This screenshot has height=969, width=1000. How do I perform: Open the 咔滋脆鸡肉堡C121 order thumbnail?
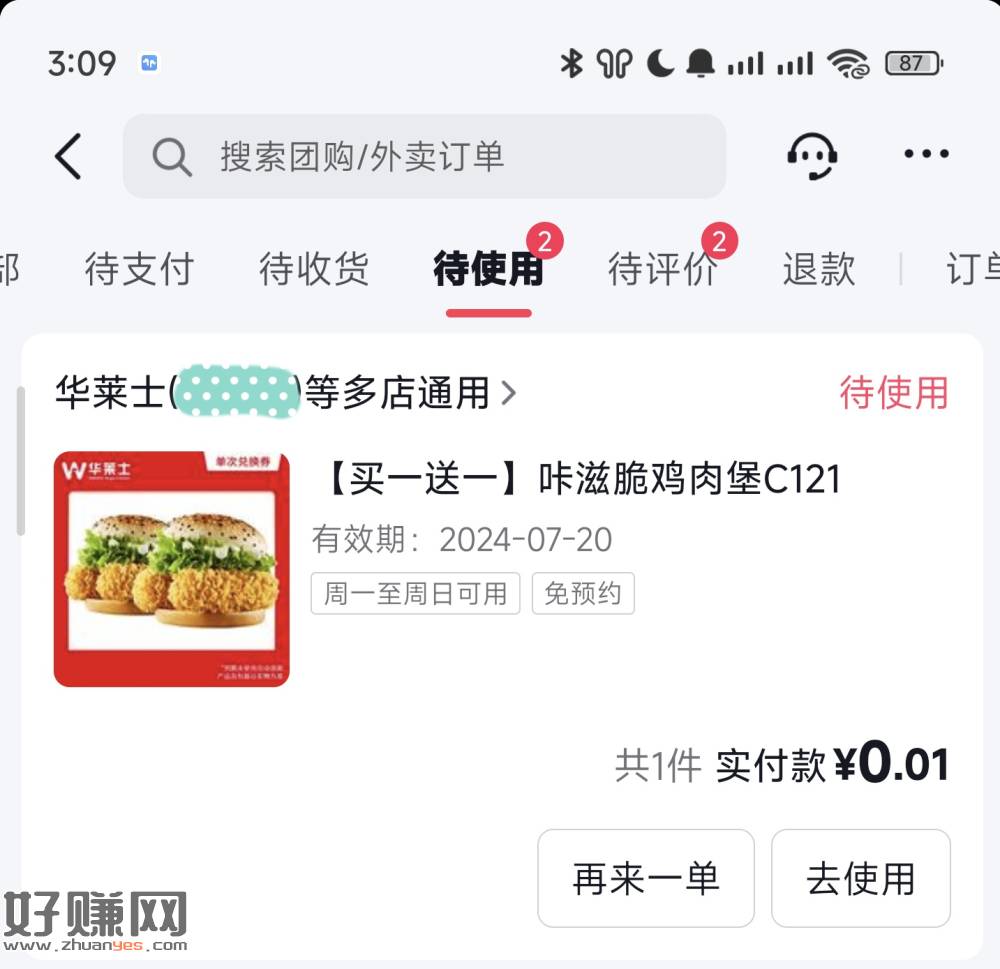pyautogui.click(x=171, y=570)
